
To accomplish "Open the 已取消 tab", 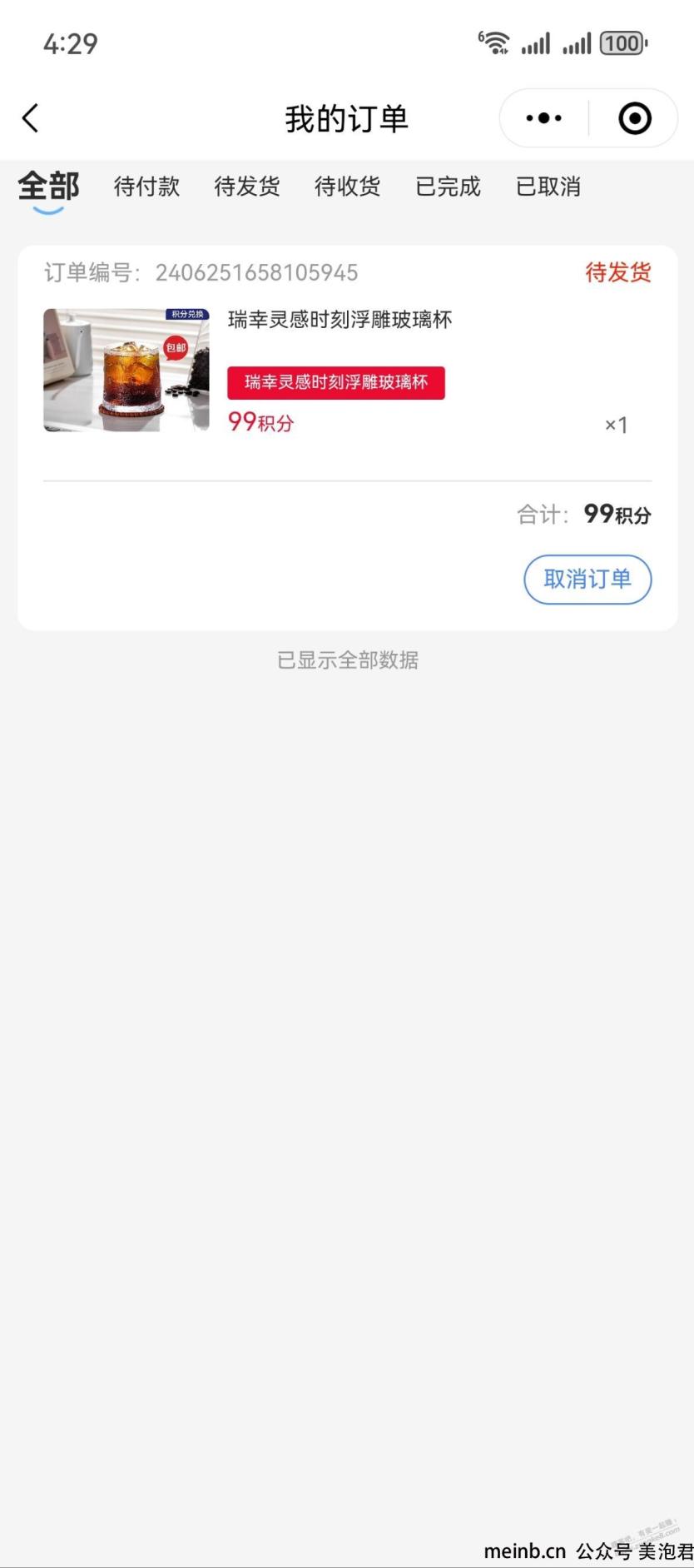I will pyautogui.click(x=548, y=187).
